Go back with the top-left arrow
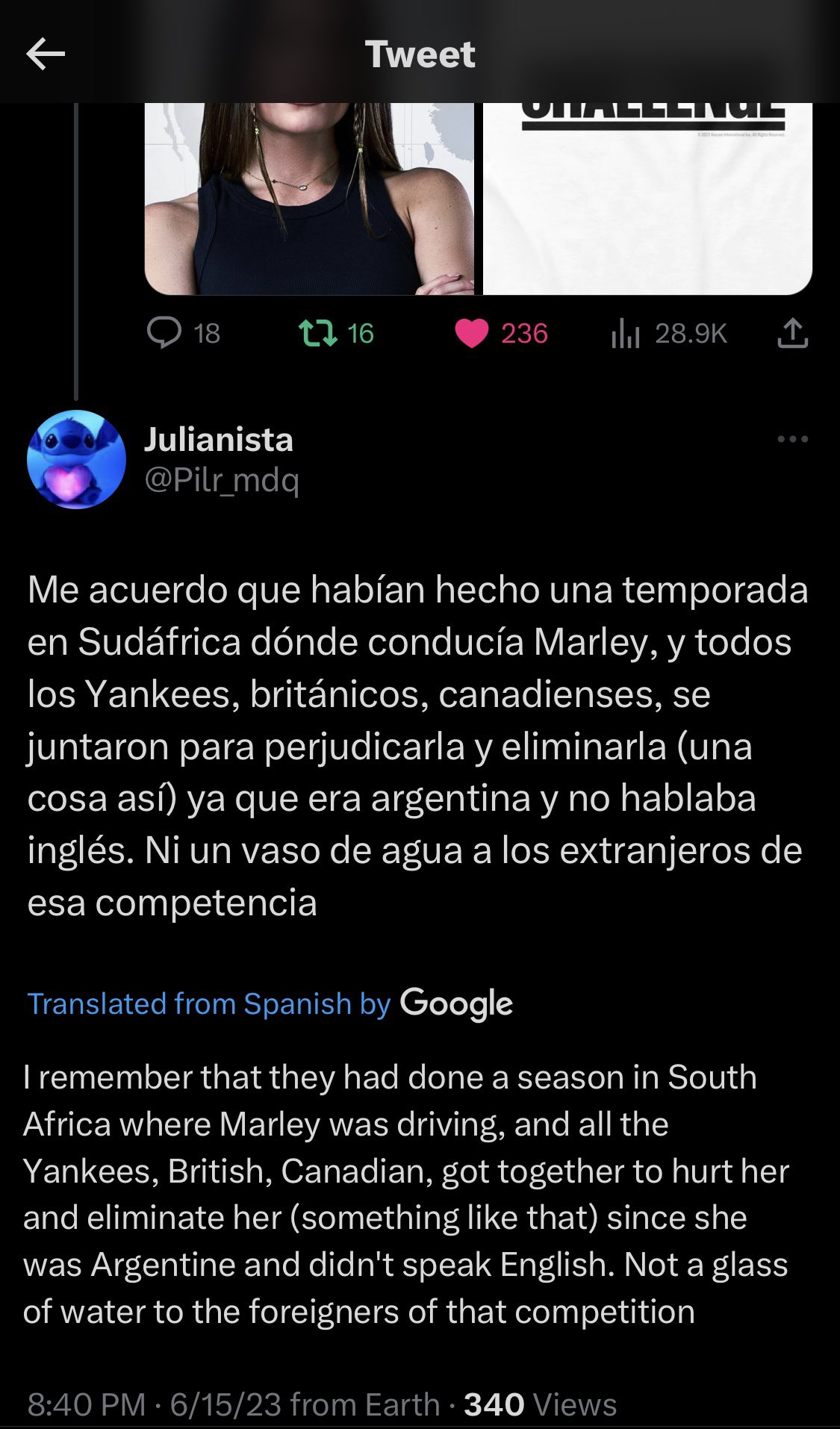Viewport: 840px width, 1429px height. [x=46, y=55]
